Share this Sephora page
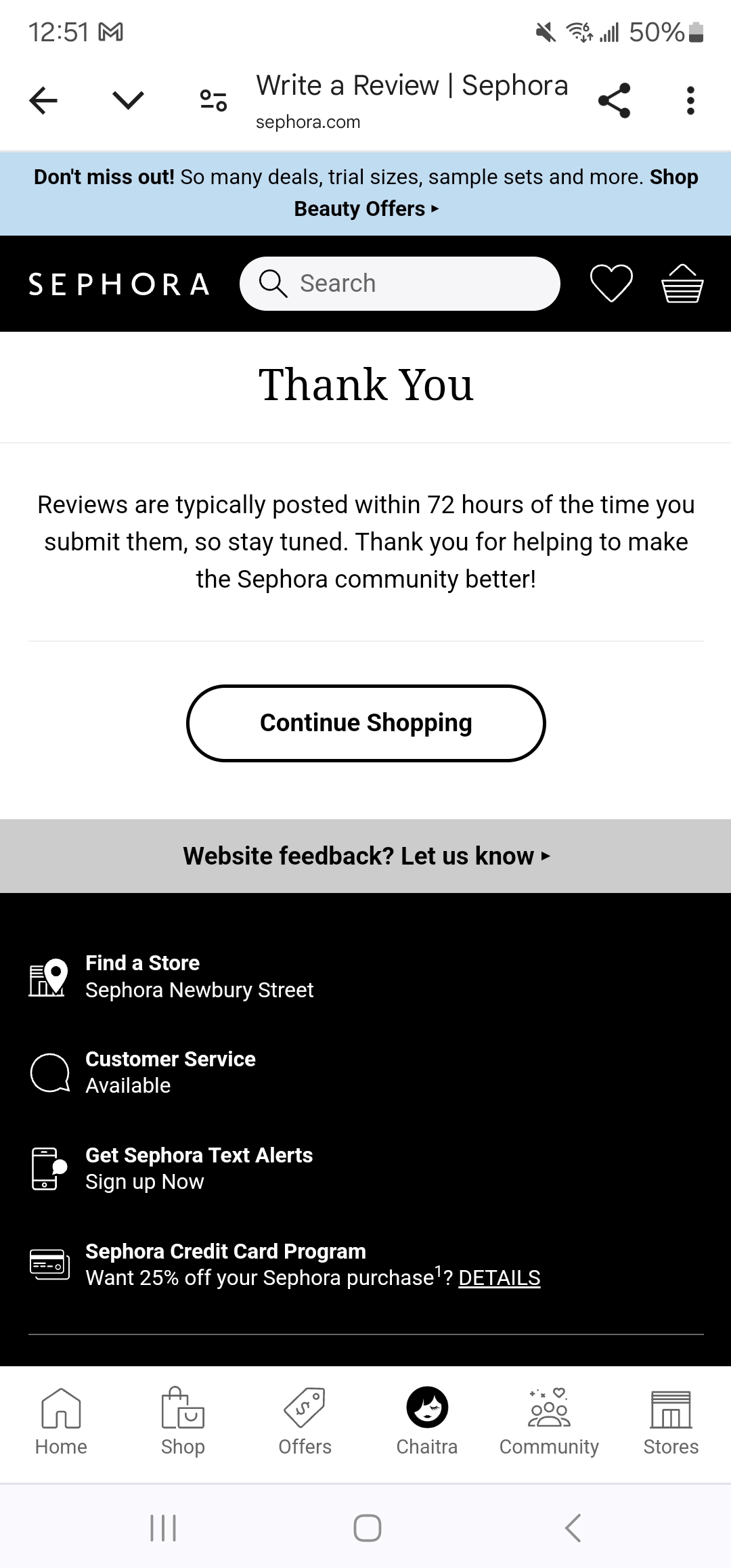The image size is (731, 1568). coord(615,101)
